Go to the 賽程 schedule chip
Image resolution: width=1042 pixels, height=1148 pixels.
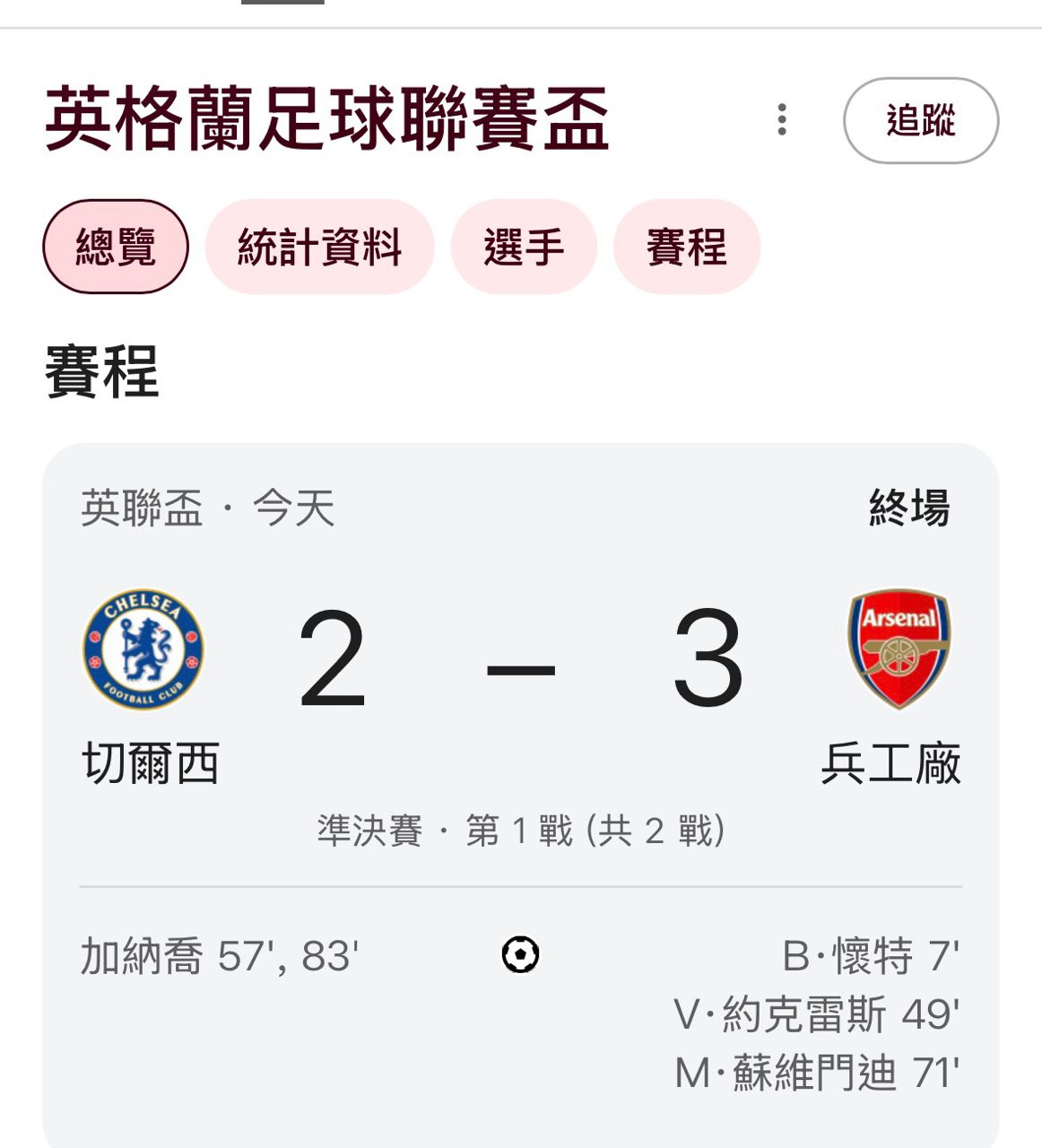(x=686, y=247)
